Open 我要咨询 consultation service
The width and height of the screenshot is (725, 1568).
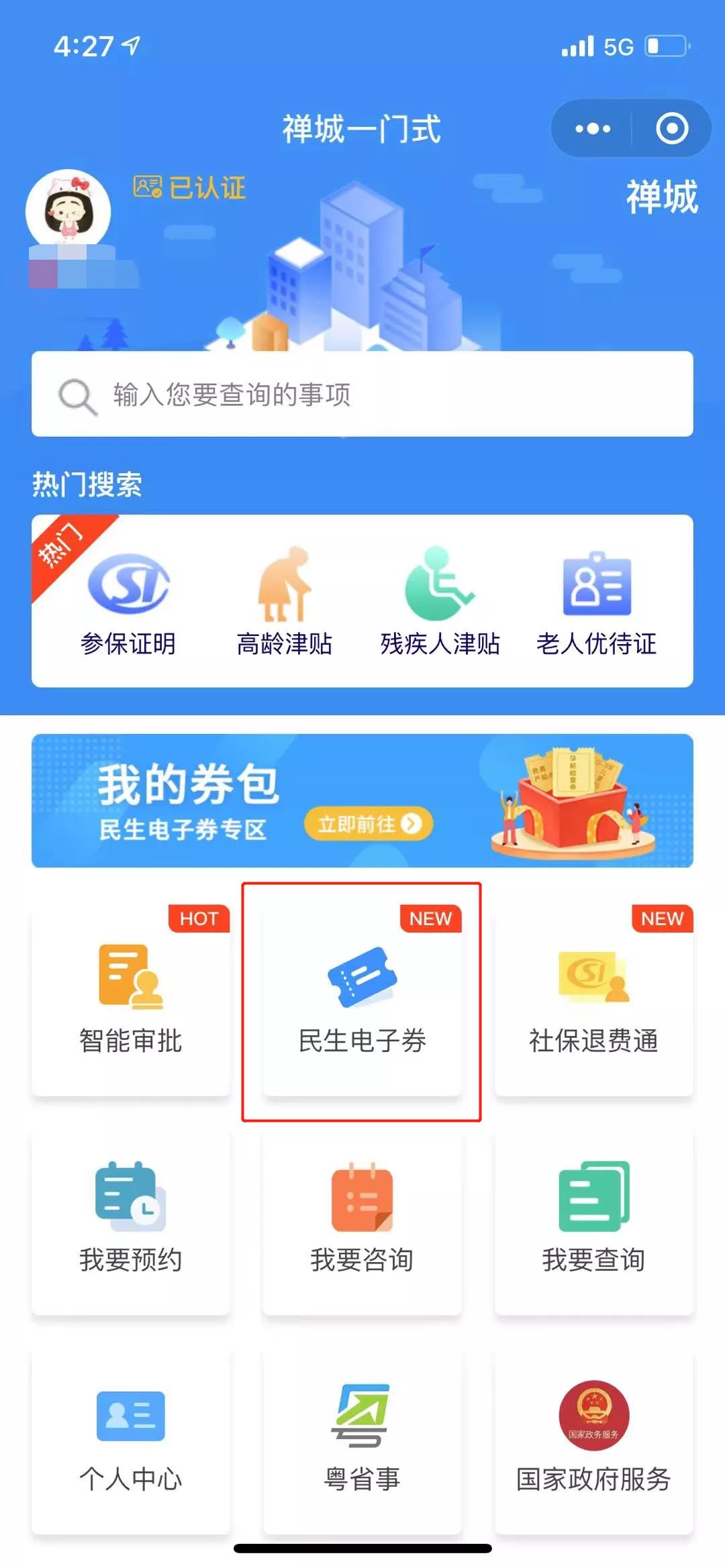click(x=362, y=1220)
